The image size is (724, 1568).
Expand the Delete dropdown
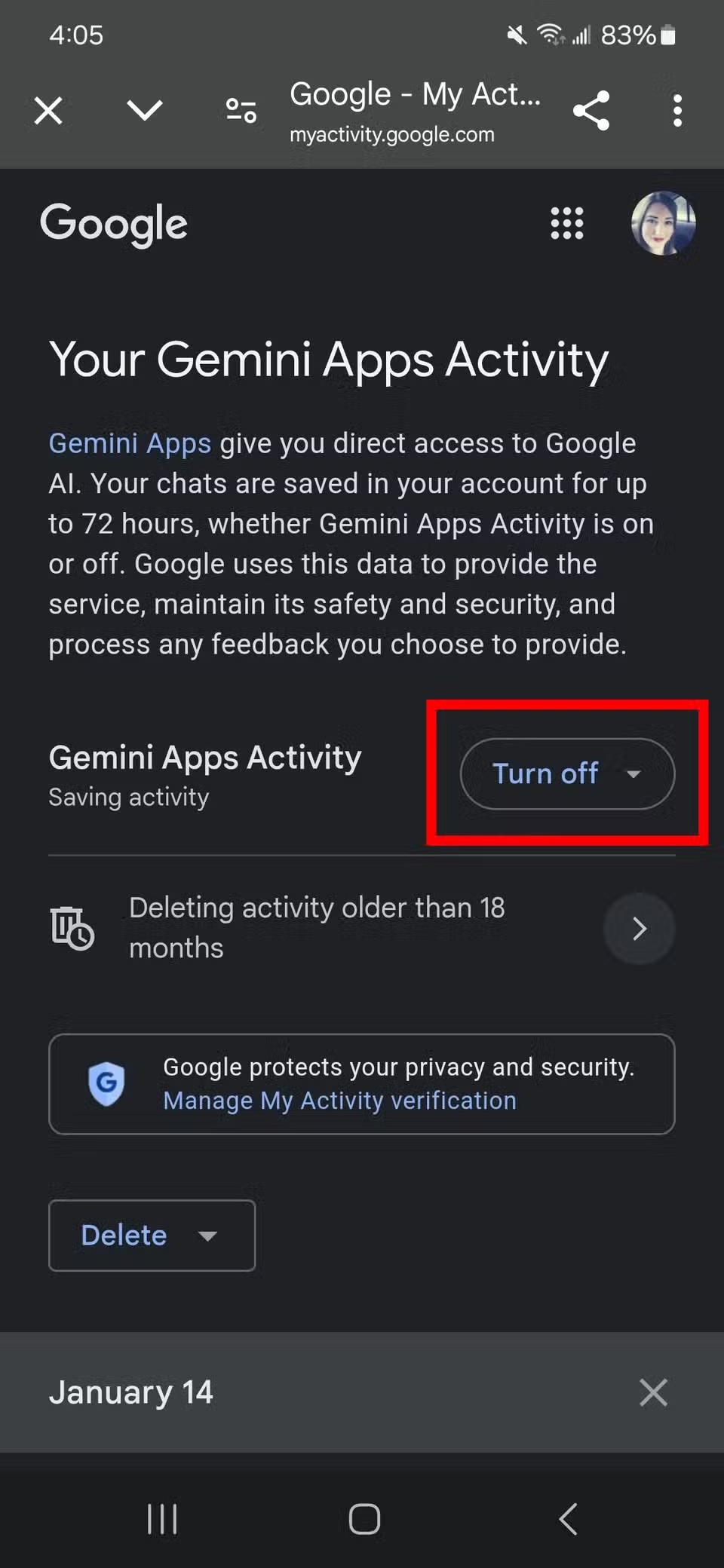tap(152, 1235)
